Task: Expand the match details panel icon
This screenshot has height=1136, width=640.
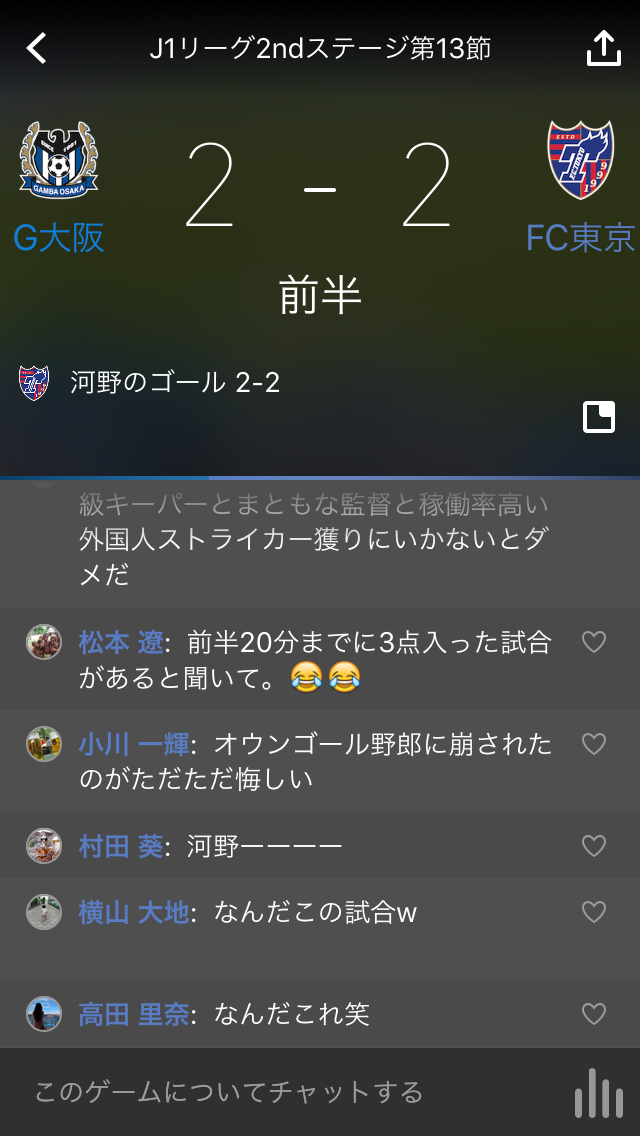Action: click(599, 417)
